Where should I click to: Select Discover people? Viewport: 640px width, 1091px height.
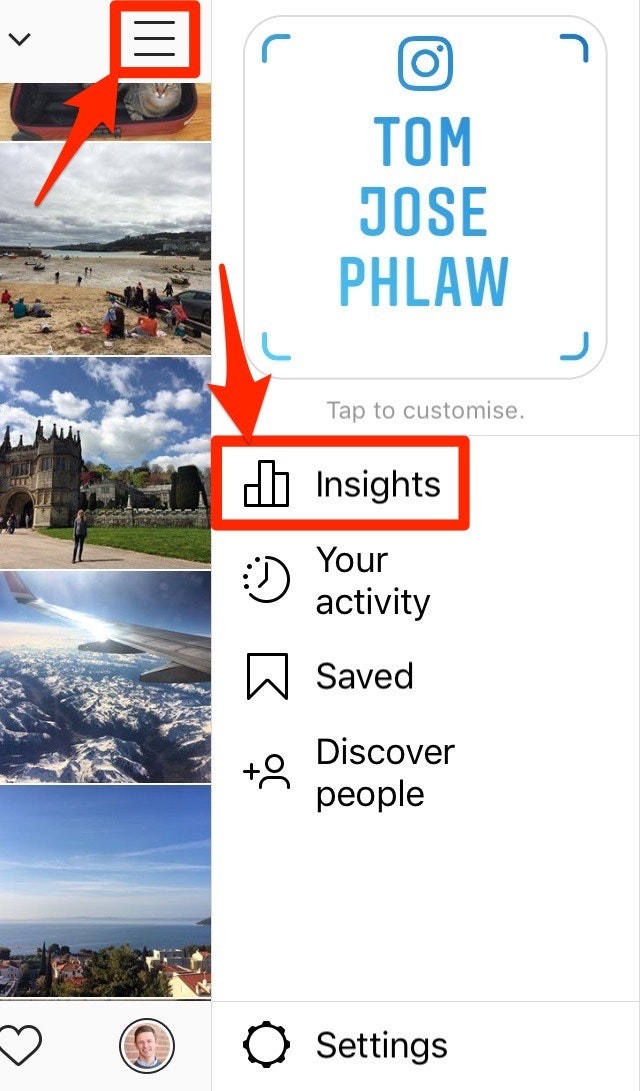(349, 773)
